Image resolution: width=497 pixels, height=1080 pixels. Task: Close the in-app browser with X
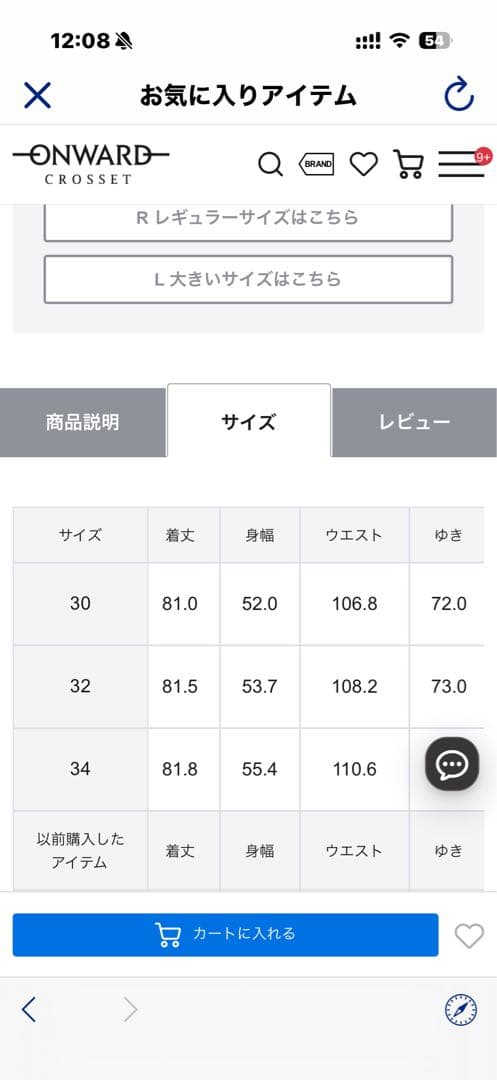pos(37,95)
